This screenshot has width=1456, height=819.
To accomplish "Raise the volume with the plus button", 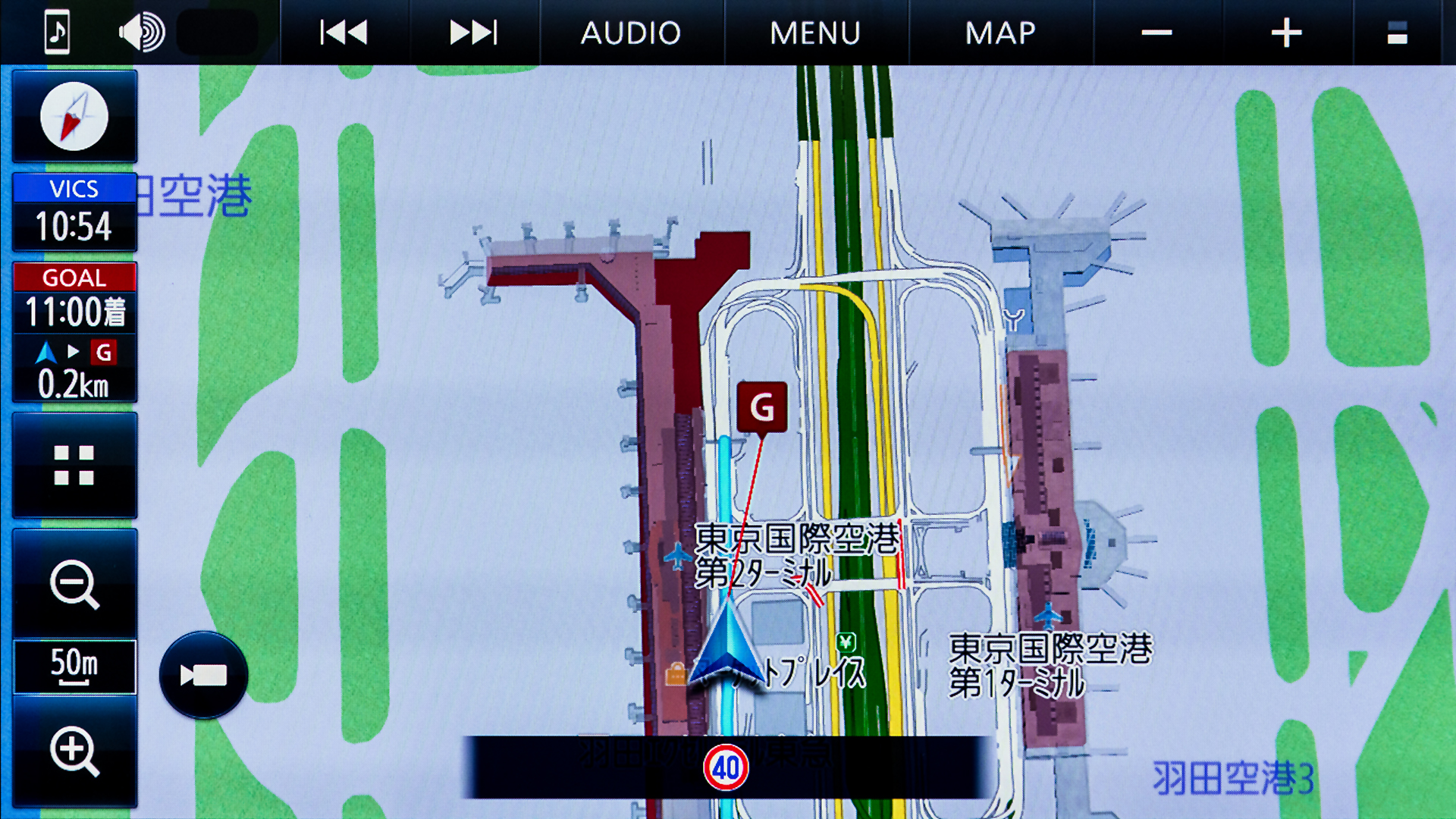I will pyautogui.click(x=1286, y=33).
